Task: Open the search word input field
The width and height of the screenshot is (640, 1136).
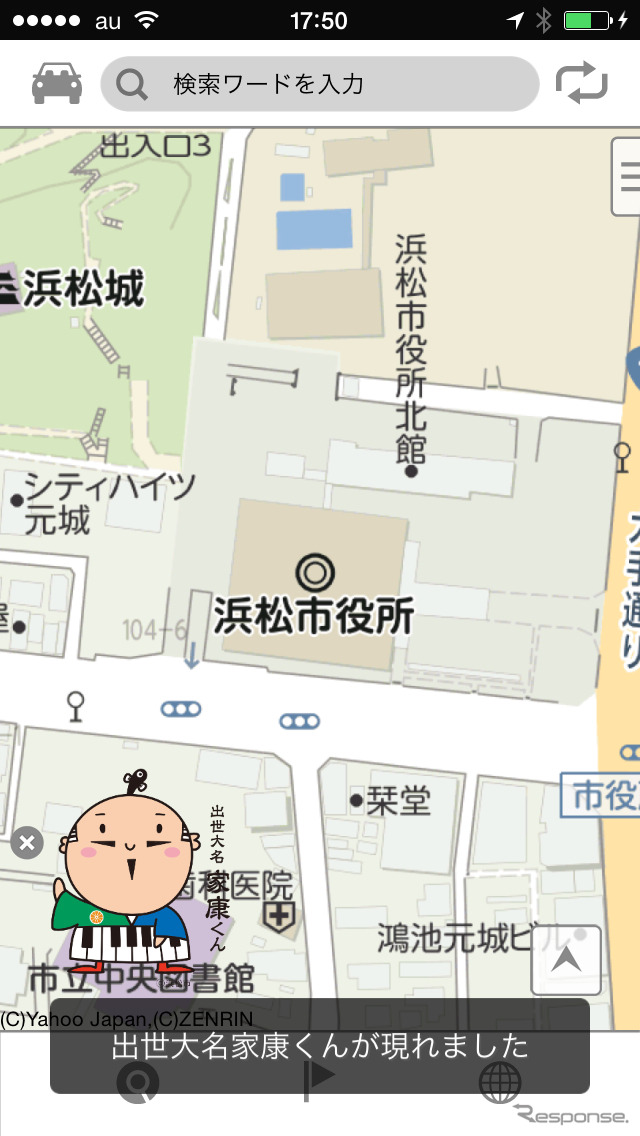Action: pos(320,84)
